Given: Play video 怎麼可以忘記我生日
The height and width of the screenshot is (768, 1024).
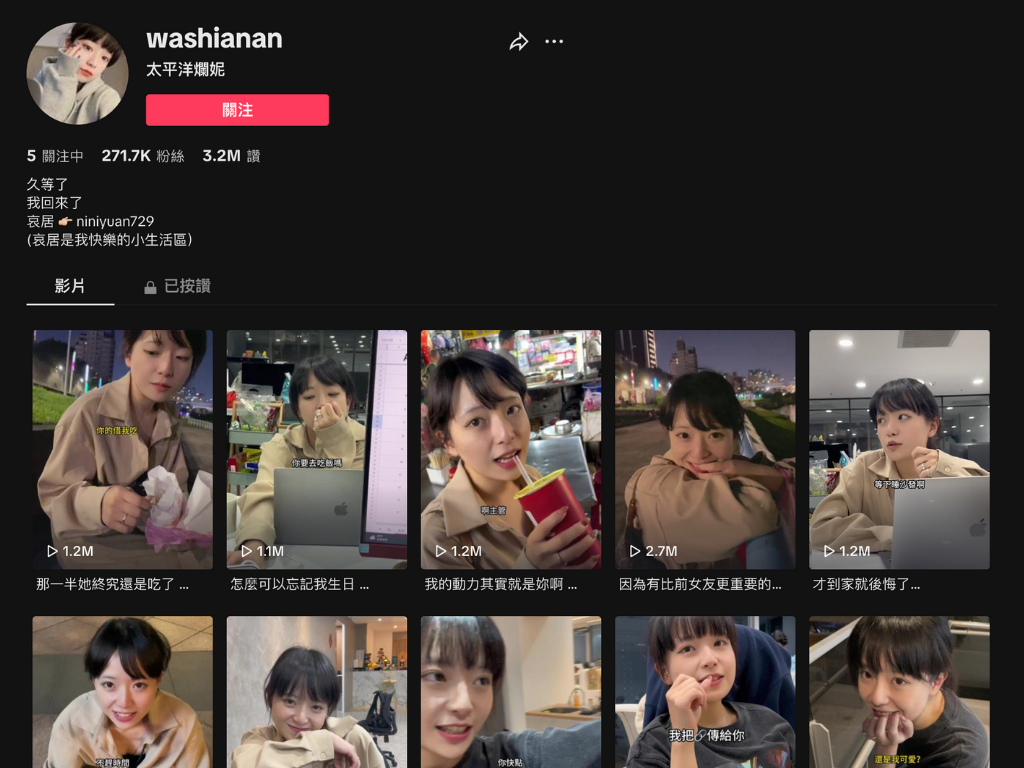Looking at the screenshot, I should coord(316,449).
